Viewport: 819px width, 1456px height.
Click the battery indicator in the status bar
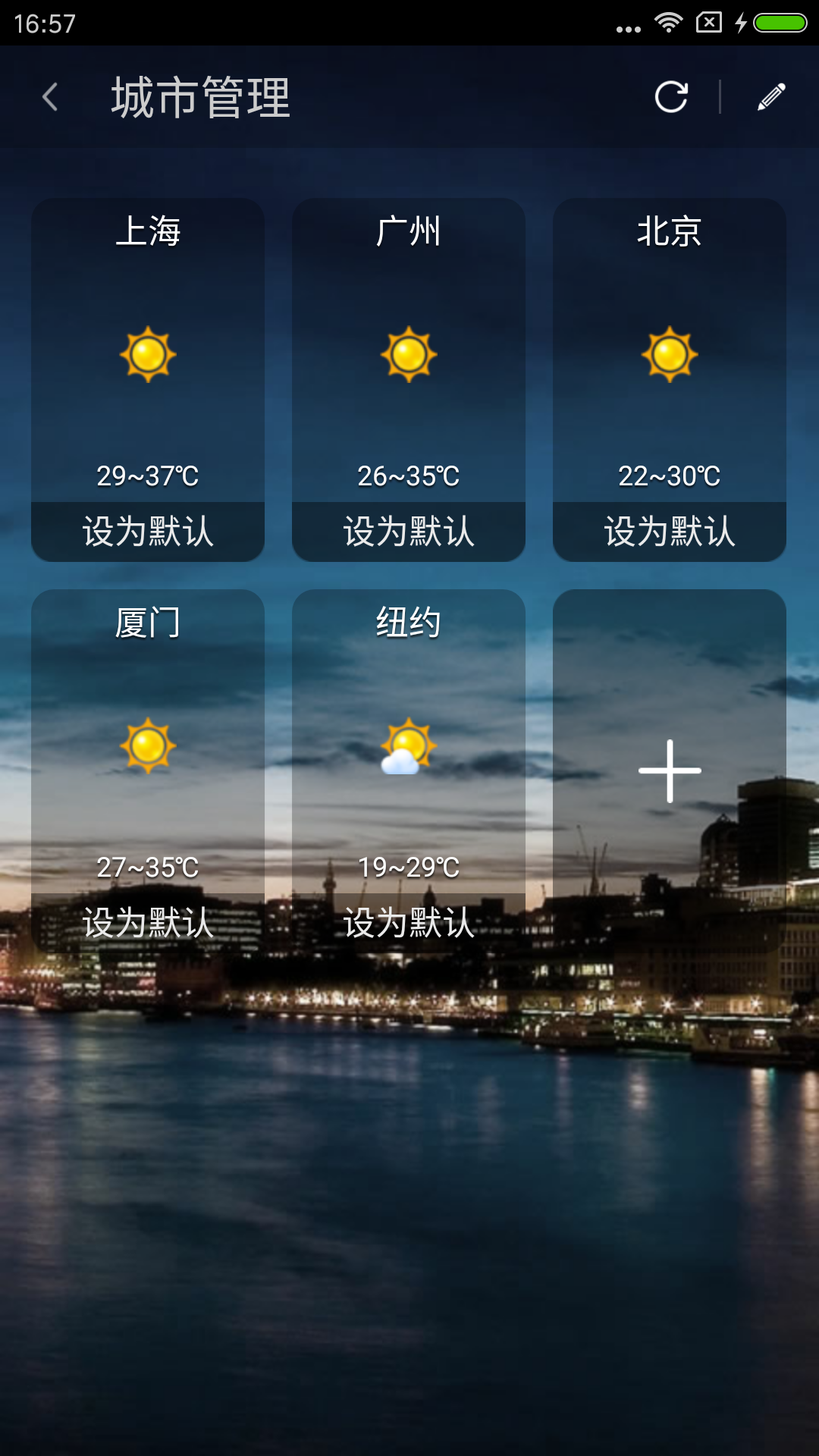[x=781, y=21]
